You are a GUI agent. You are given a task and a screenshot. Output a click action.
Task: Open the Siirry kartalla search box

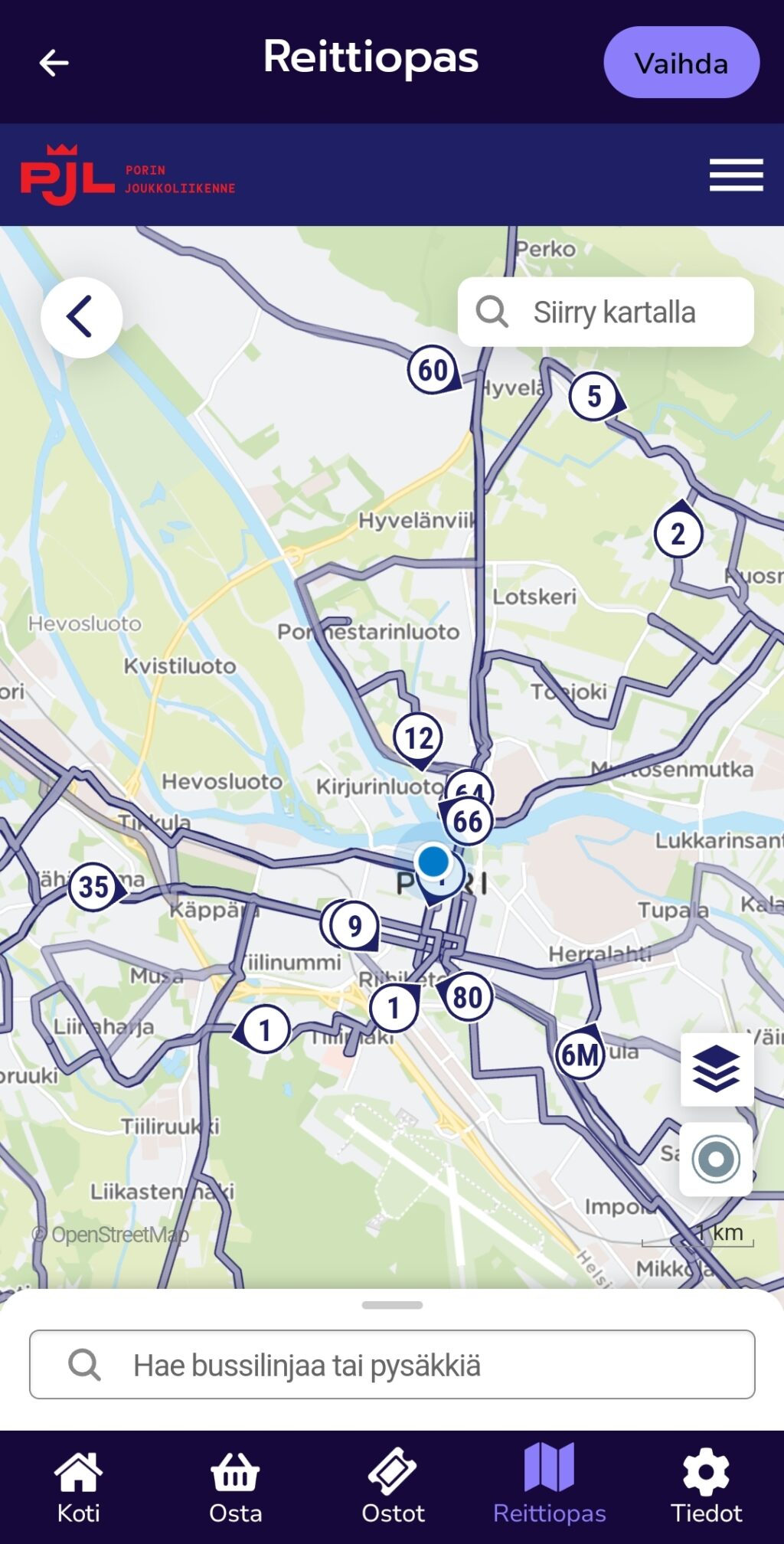pos(606,312)
